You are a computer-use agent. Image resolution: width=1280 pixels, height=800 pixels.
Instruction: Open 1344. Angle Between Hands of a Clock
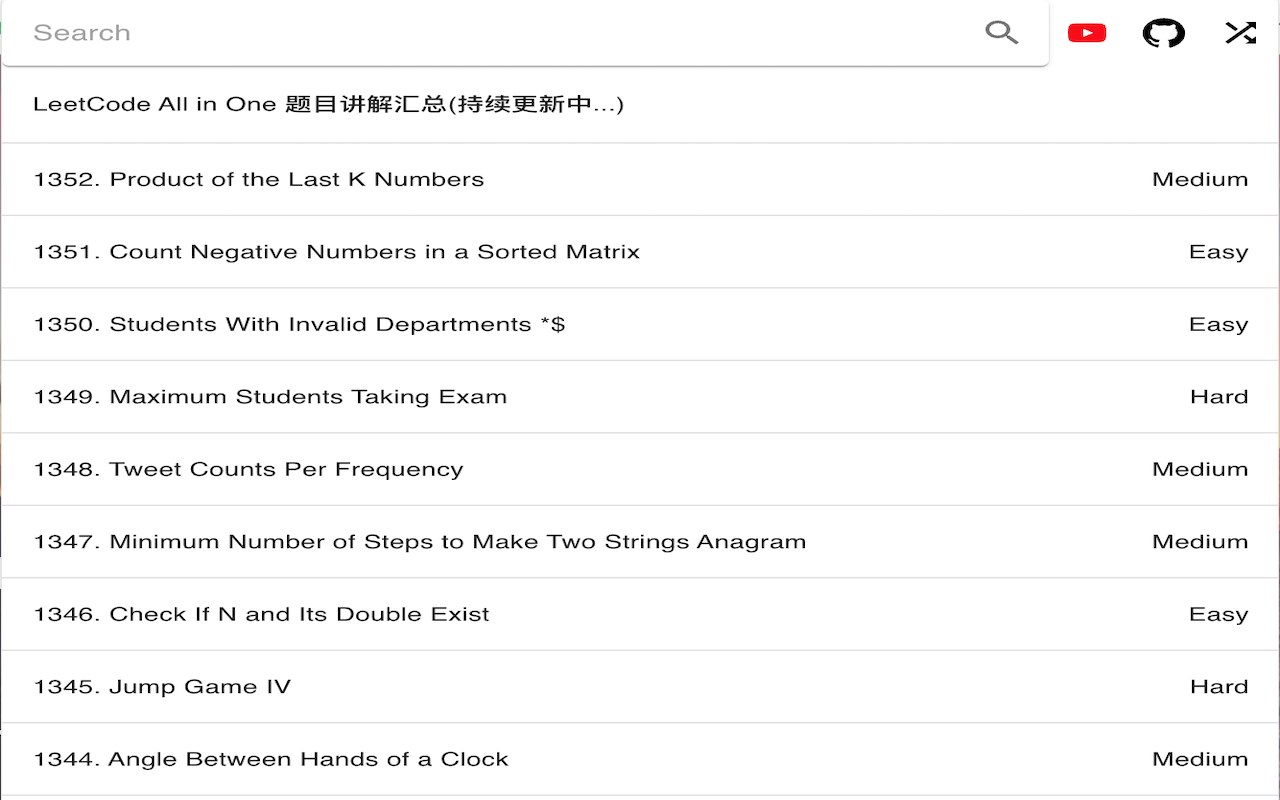point(271,759)
